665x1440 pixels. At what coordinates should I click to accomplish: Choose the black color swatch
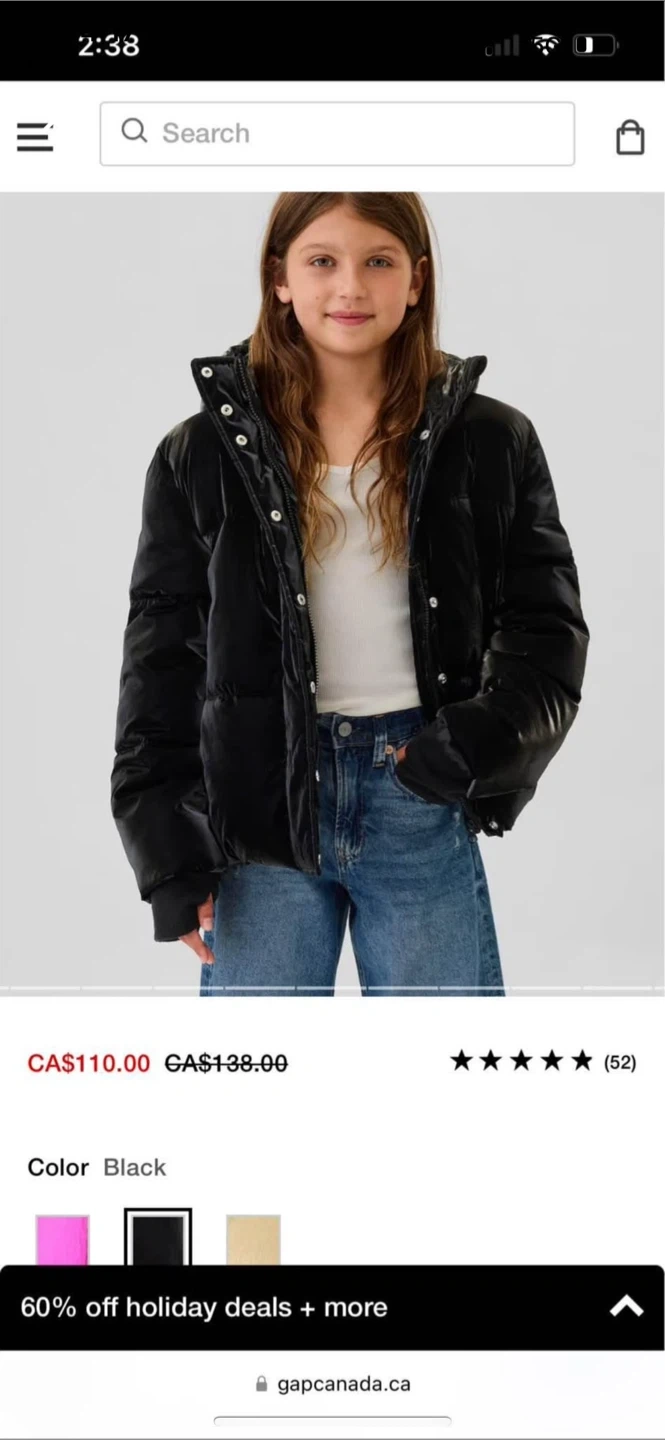(x=158, y=1239)
